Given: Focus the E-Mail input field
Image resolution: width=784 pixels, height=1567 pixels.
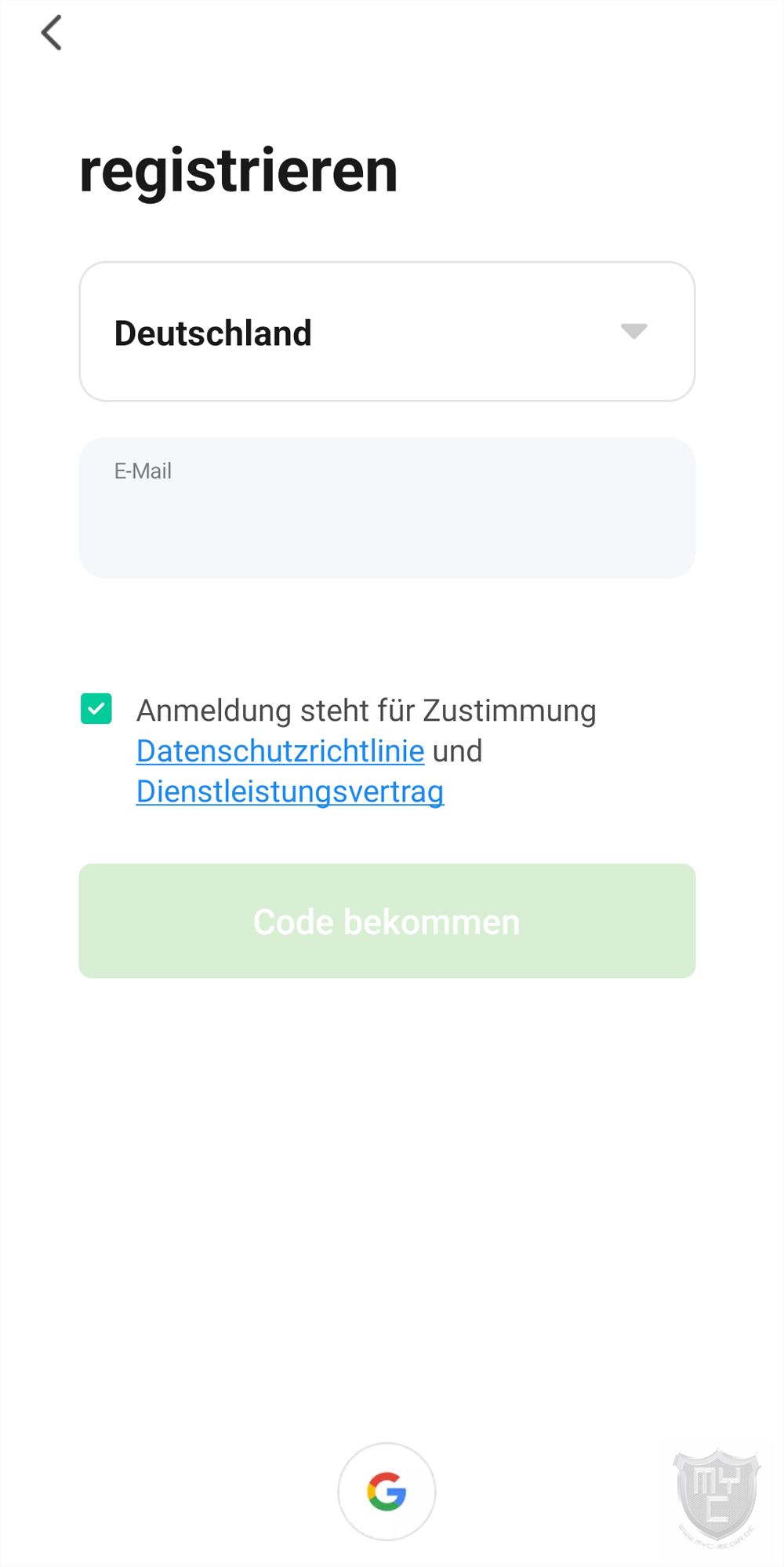Looking at the screenshot, I should pyautogui.click(x=387, y=508).
